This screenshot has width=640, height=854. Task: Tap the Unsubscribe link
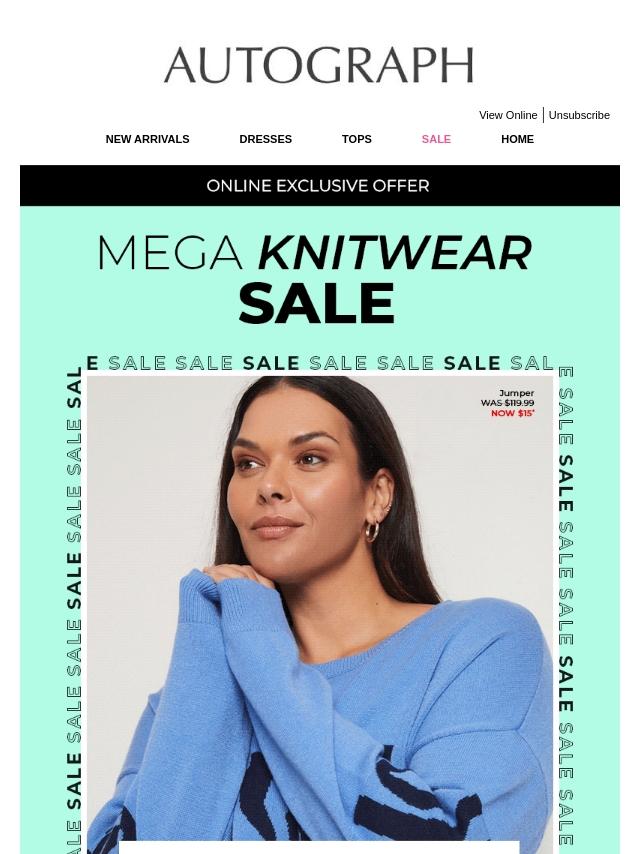coord(579,115)
